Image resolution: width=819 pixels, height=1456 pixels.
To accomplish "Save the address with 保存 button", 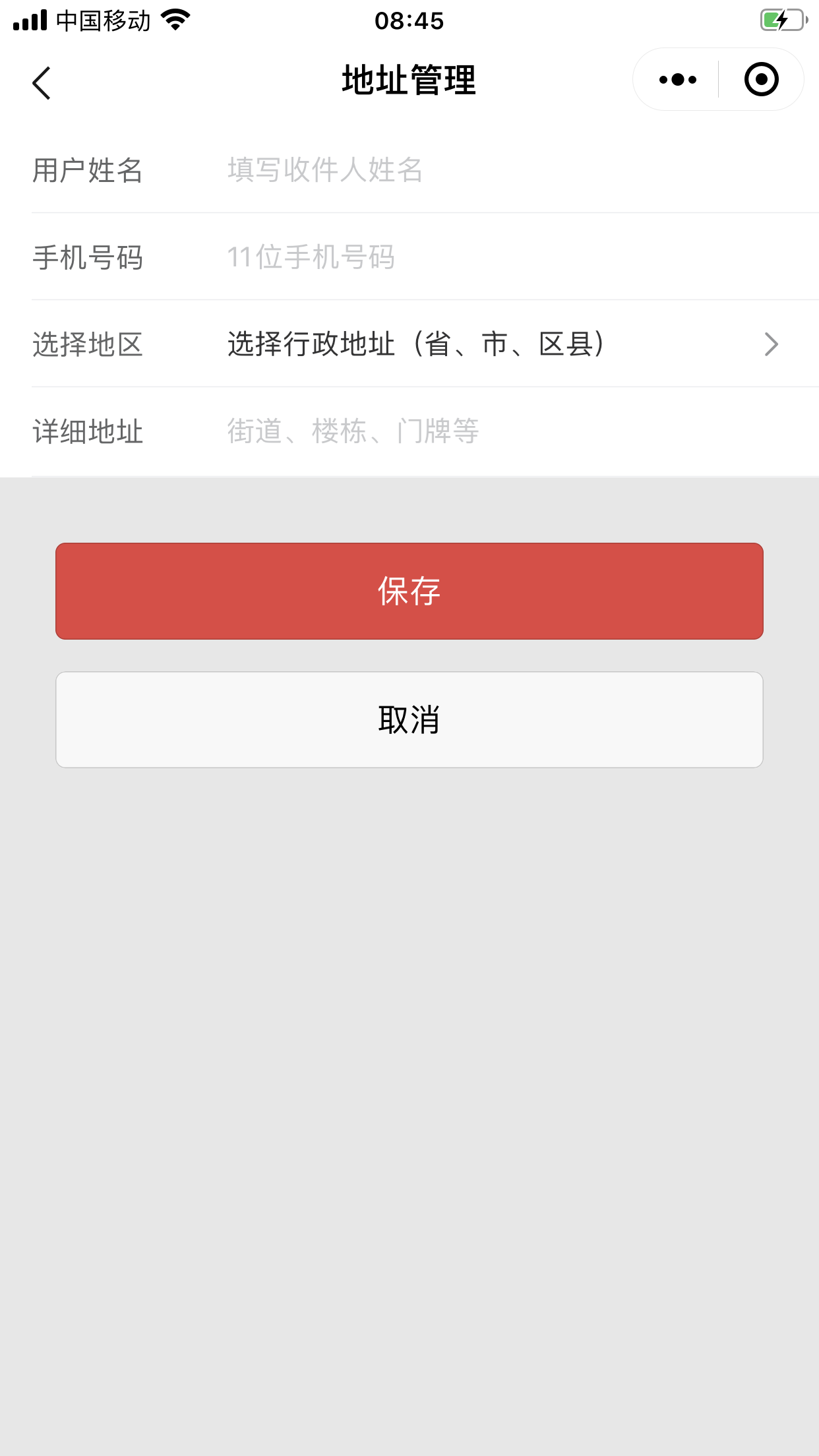I will pos(409,591).
